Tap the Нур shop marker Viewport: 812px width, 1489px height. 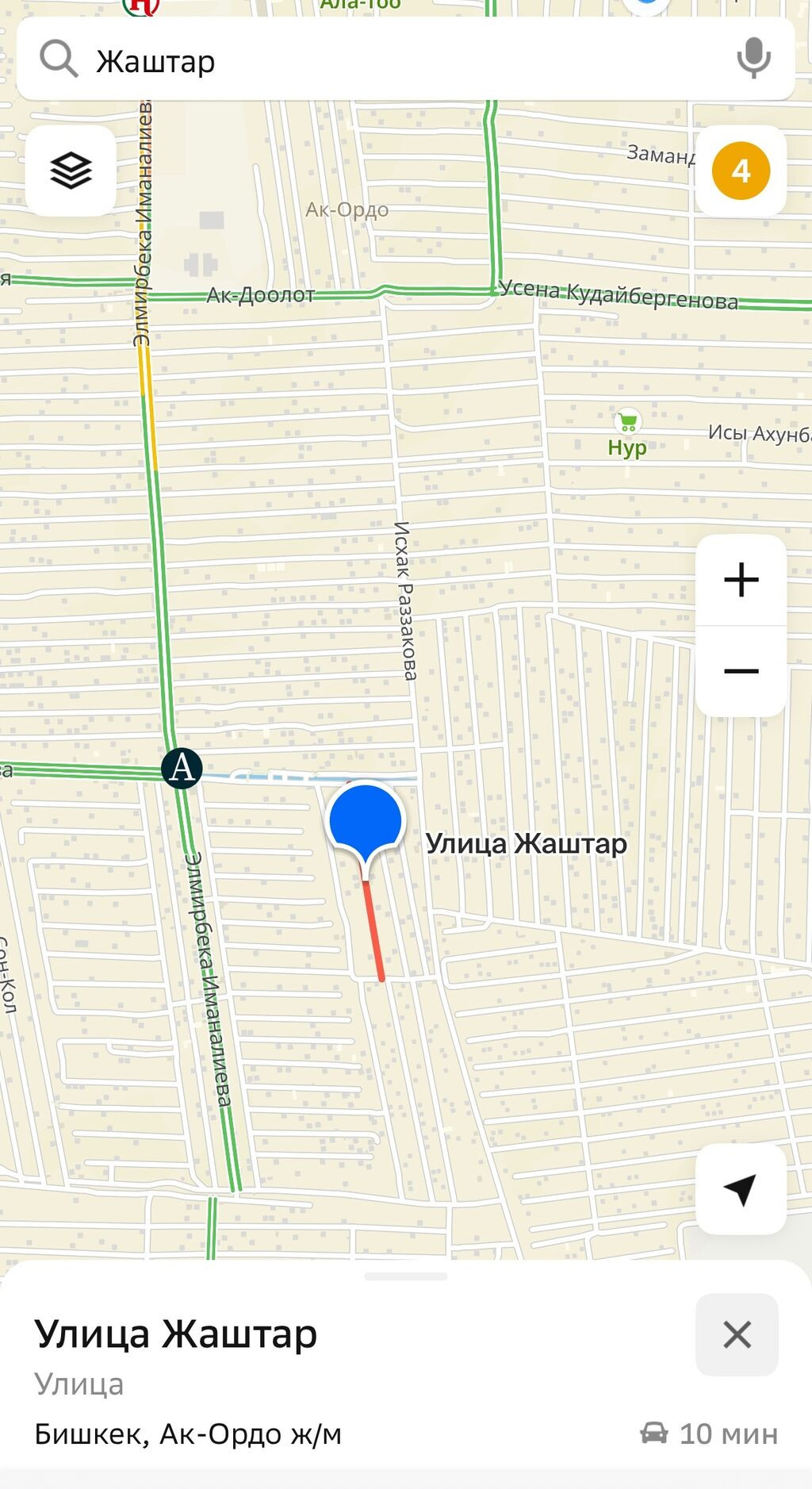tap(627, 433)
